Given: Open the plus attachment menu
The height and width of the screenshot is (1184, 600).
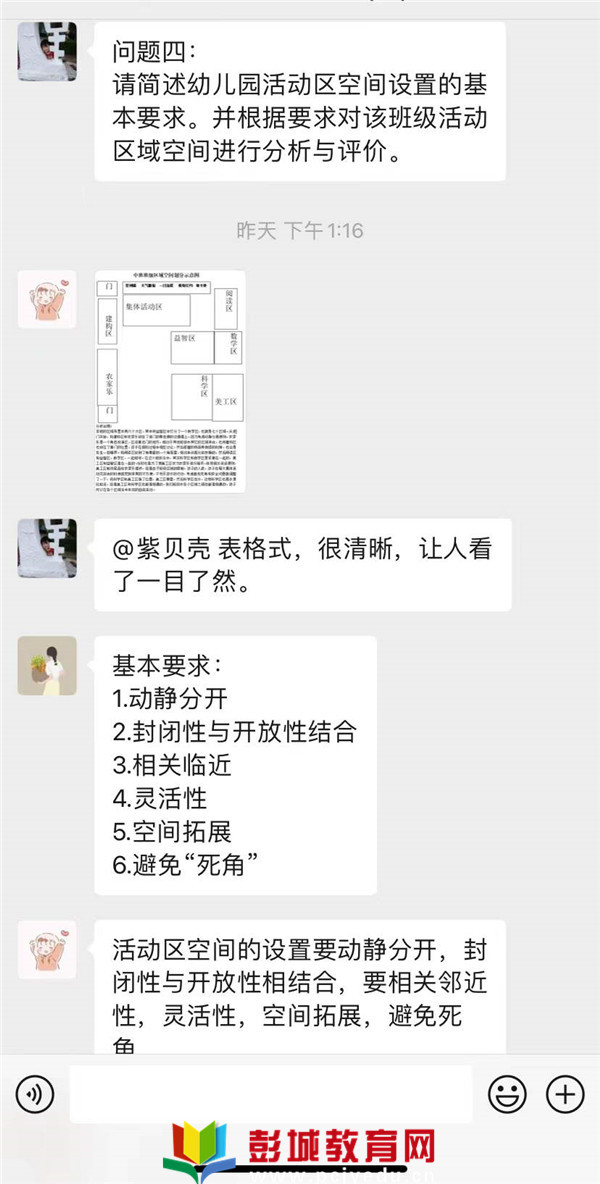Looking at the screenshot, I should pyautogui.click(x=566, y=1095).
